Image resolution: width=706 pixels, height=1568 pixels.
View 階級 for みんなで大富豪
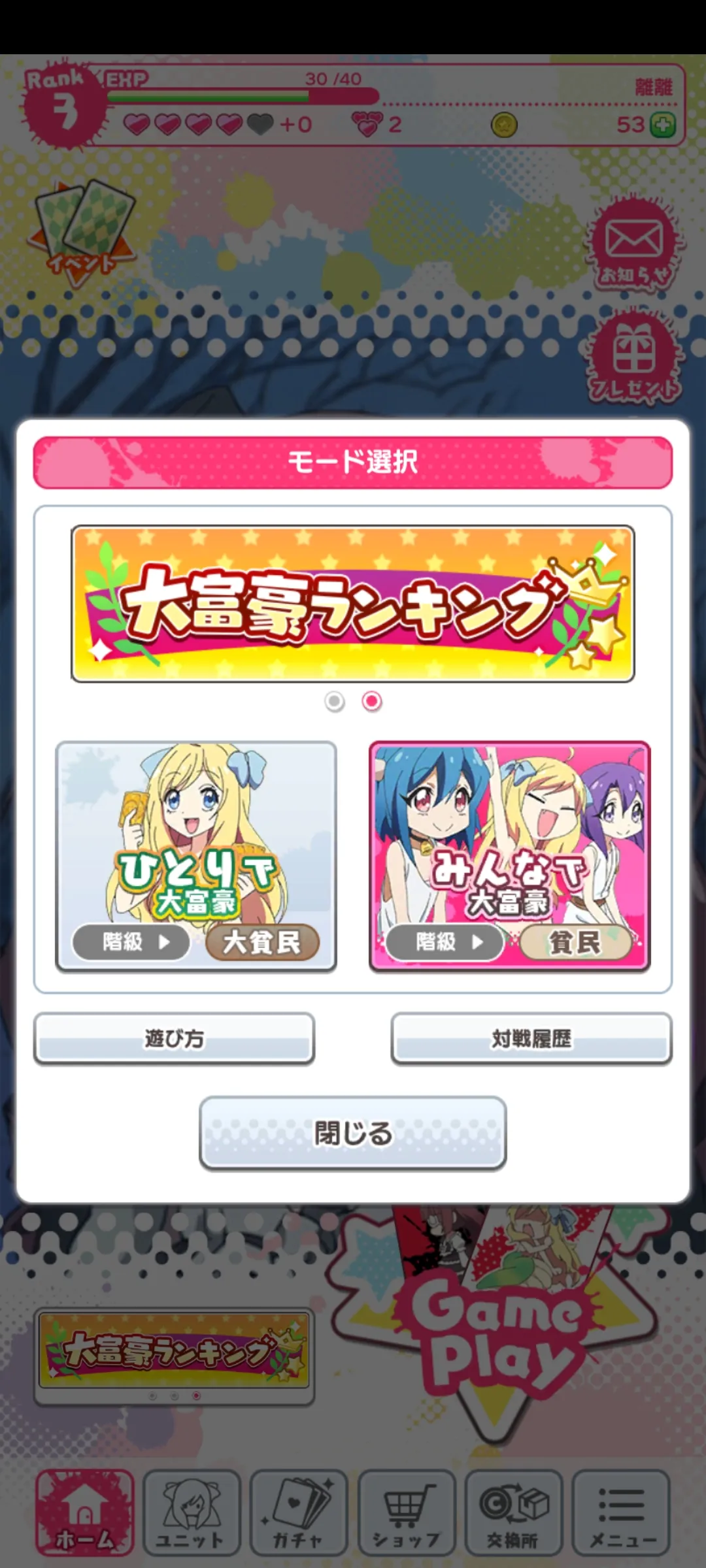coord(445,942)
